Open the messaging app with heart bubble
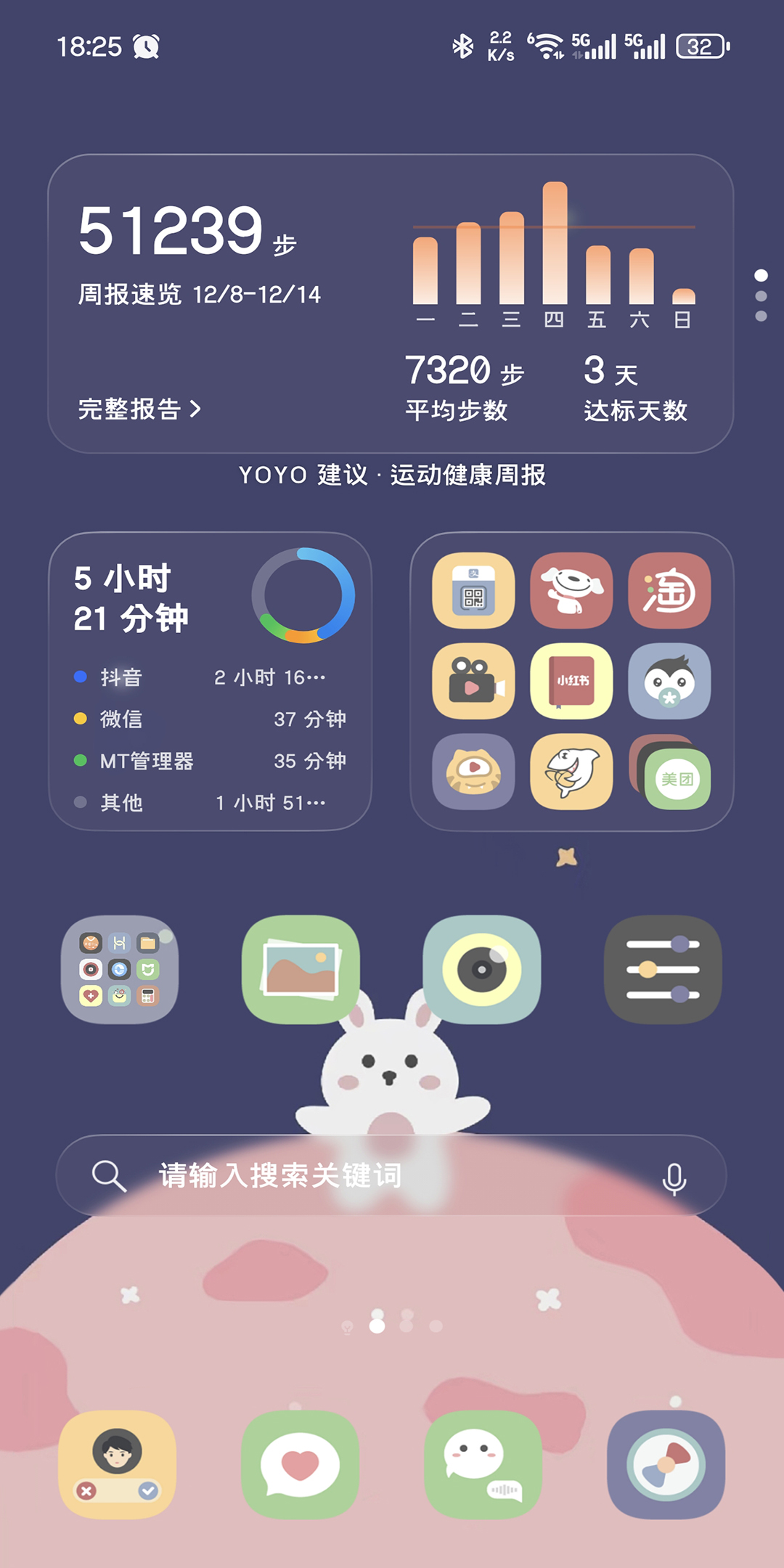The width and height of the screenshot is (784, 1568). (301, 1464)
